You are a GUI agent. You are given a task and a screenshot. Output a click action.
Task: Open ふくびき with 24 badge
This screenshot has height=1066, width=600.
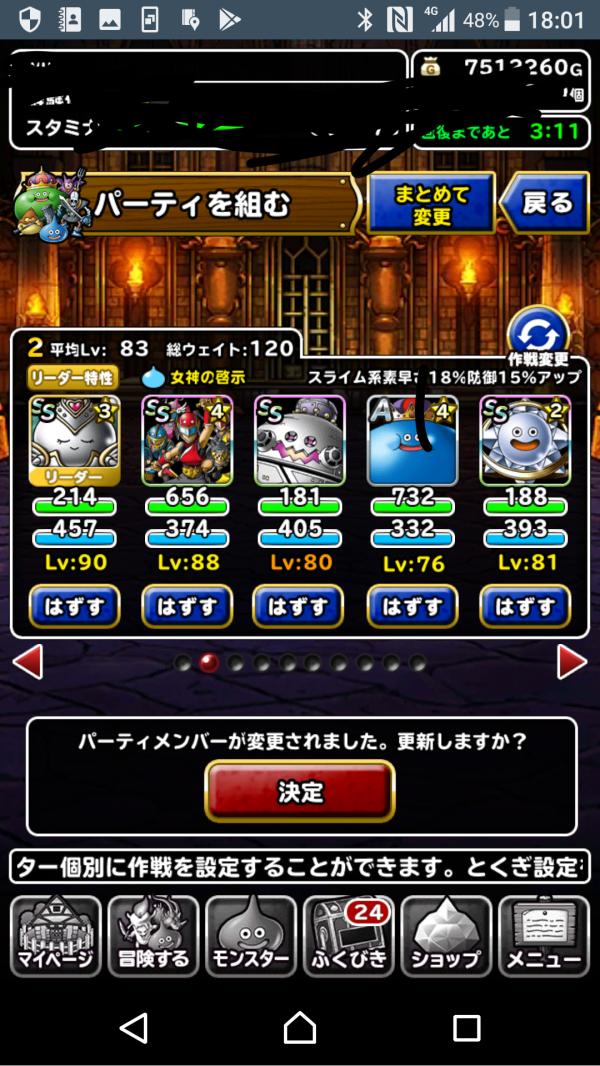coord(348,937)
